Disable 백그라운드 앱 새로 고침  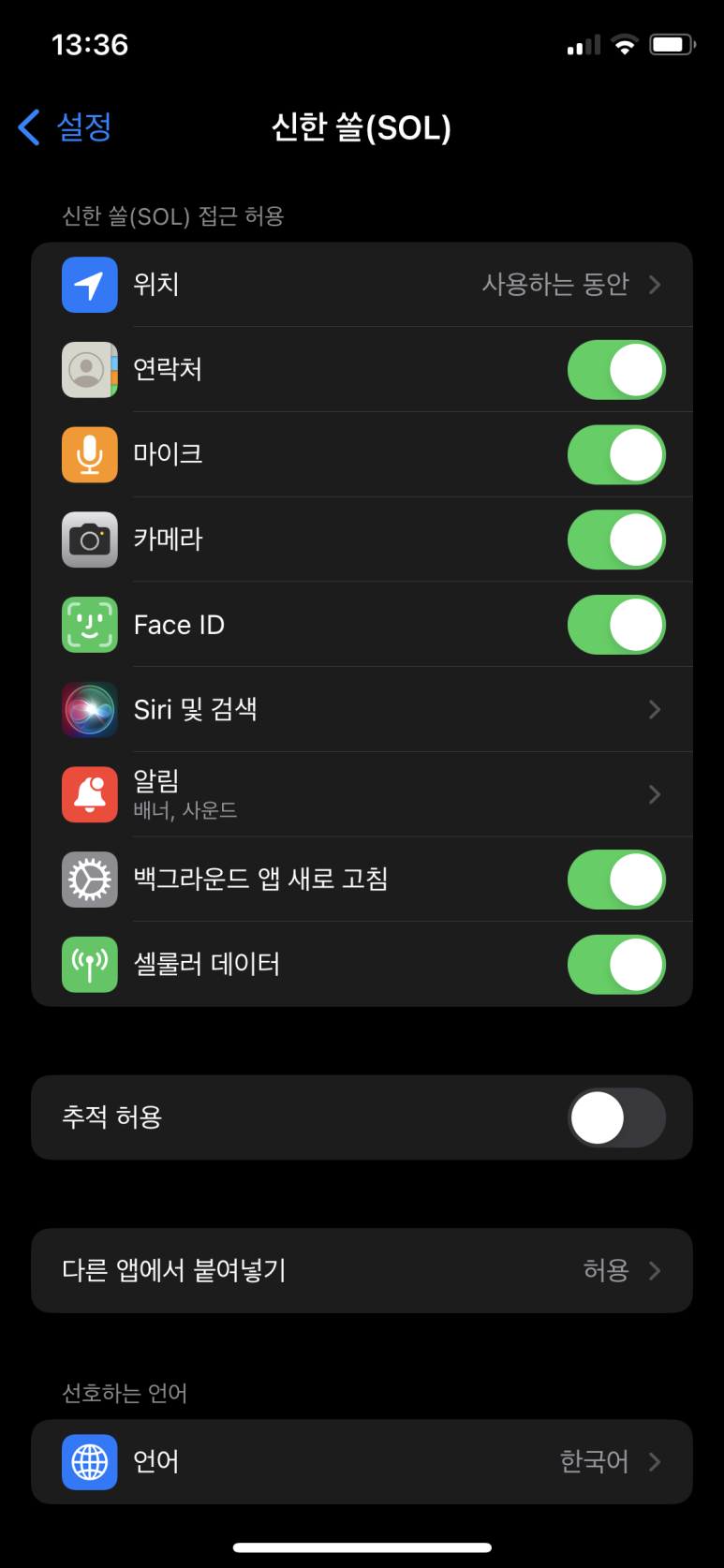pyautogui.click(x=615, y=880)
